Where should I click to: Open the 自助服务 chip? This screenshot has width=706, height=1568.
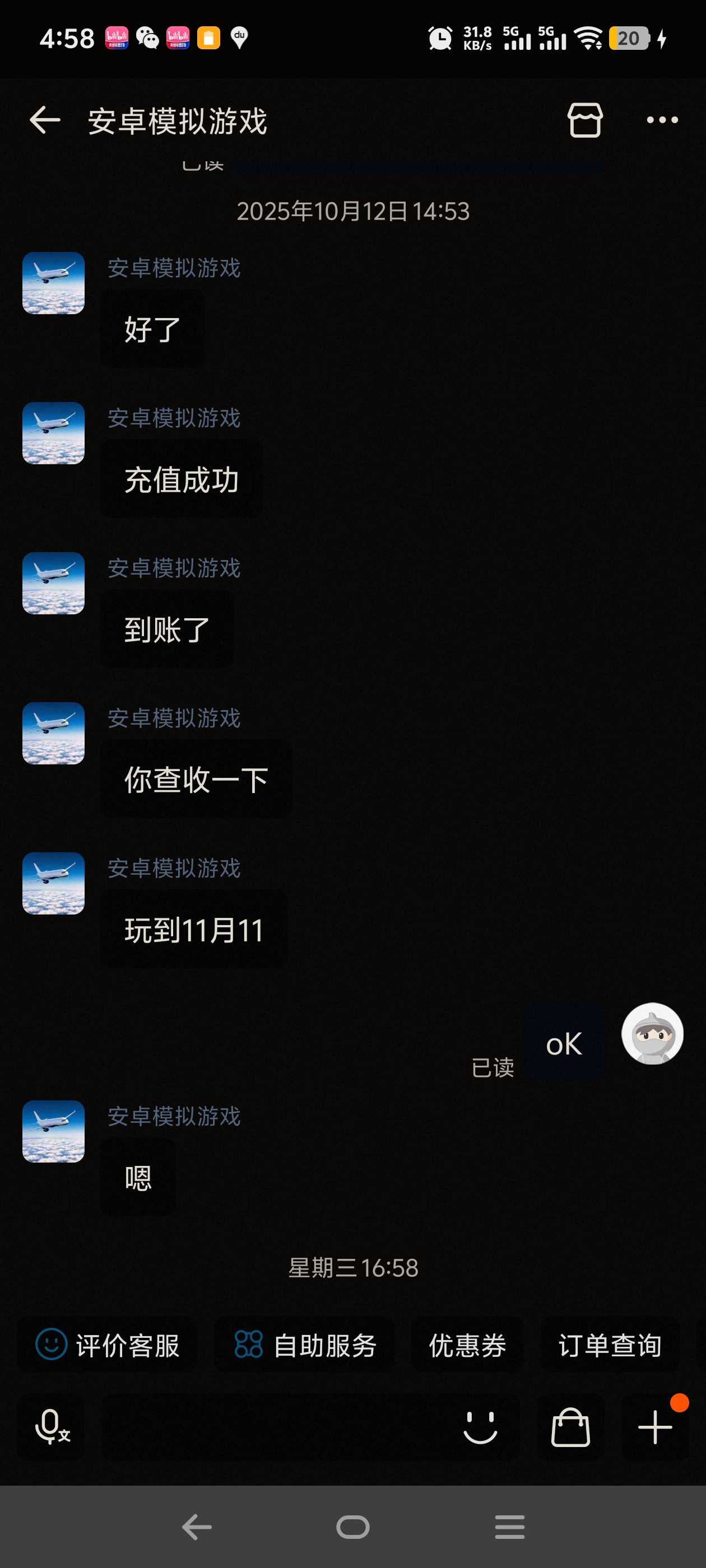pos(305,1345)
